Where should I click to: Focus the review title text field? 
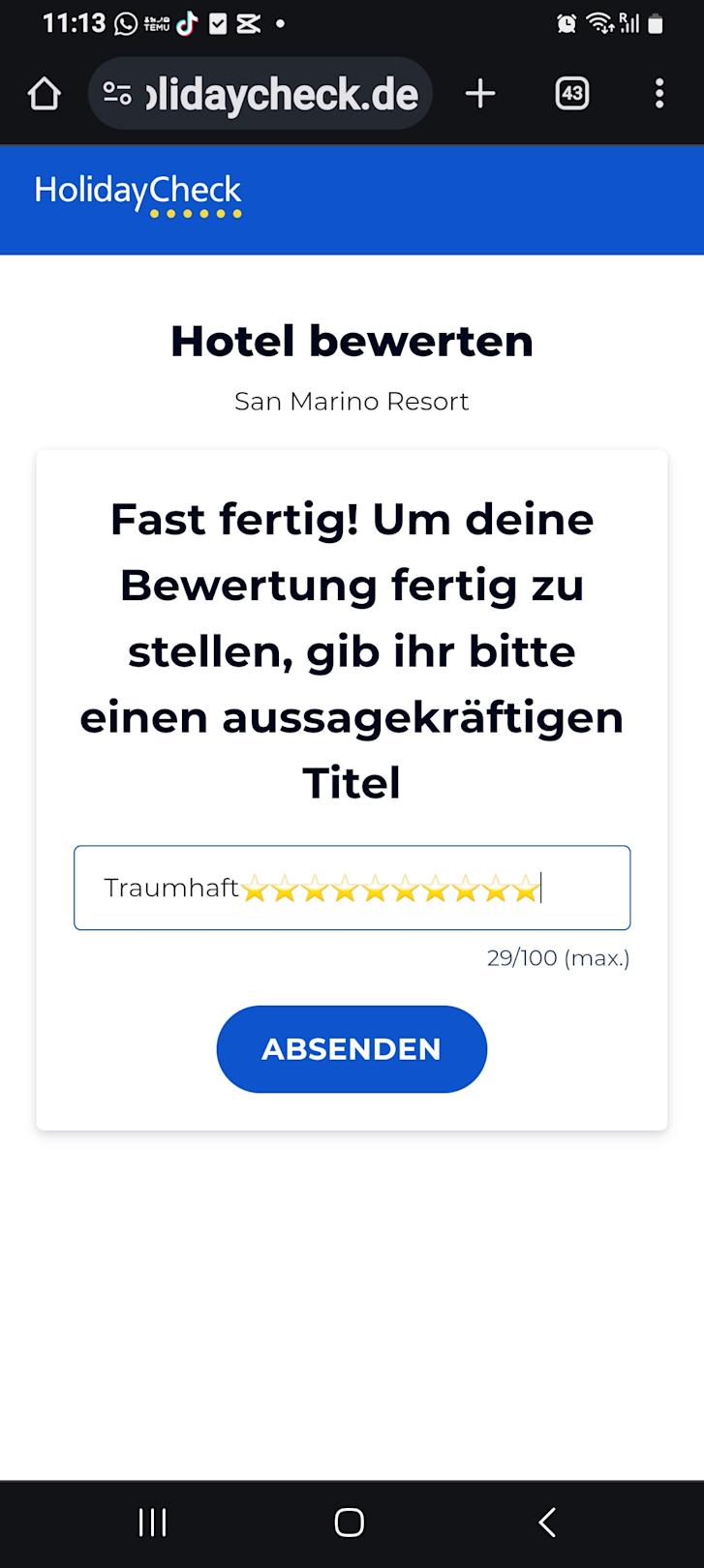tap(352, 888)
